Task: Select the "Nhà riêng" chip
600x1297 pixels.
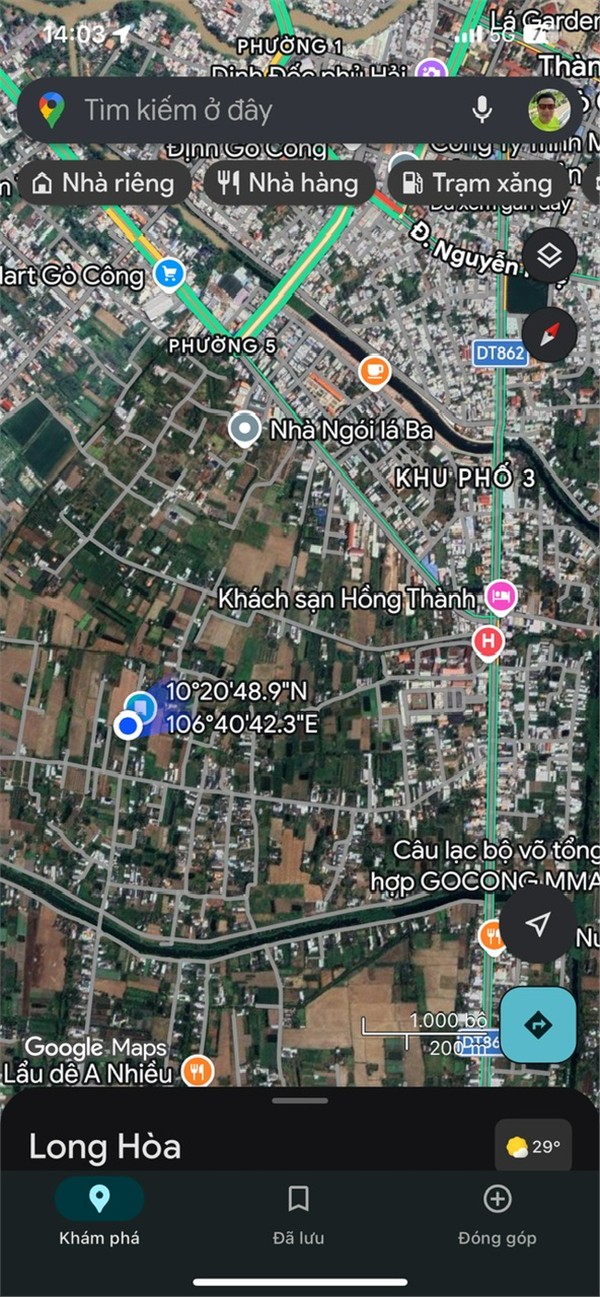Action: [103, 183]
